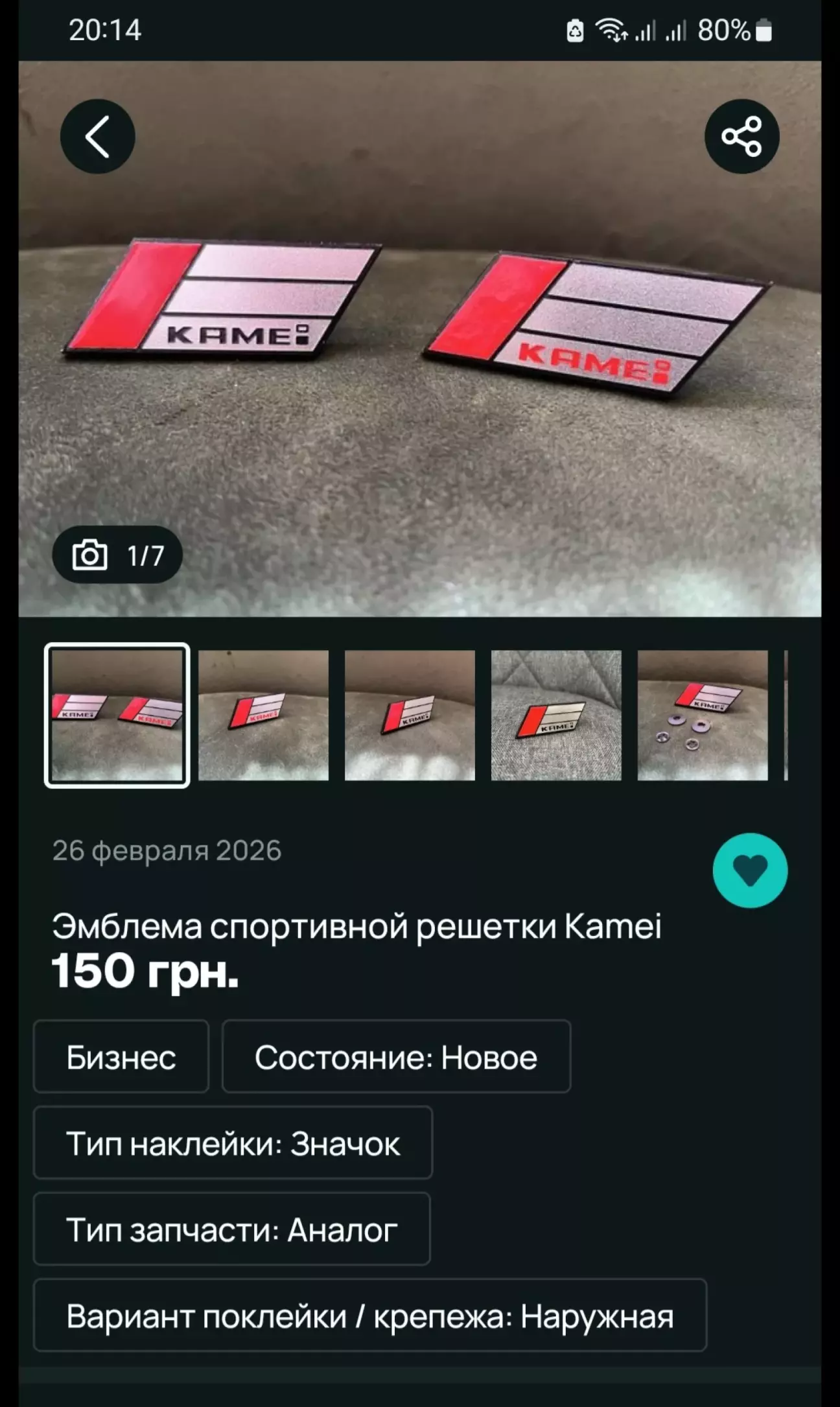Select the third photo thumbnail
The height and width of the screenshot is (1407, 840).
tap(410, 715)
